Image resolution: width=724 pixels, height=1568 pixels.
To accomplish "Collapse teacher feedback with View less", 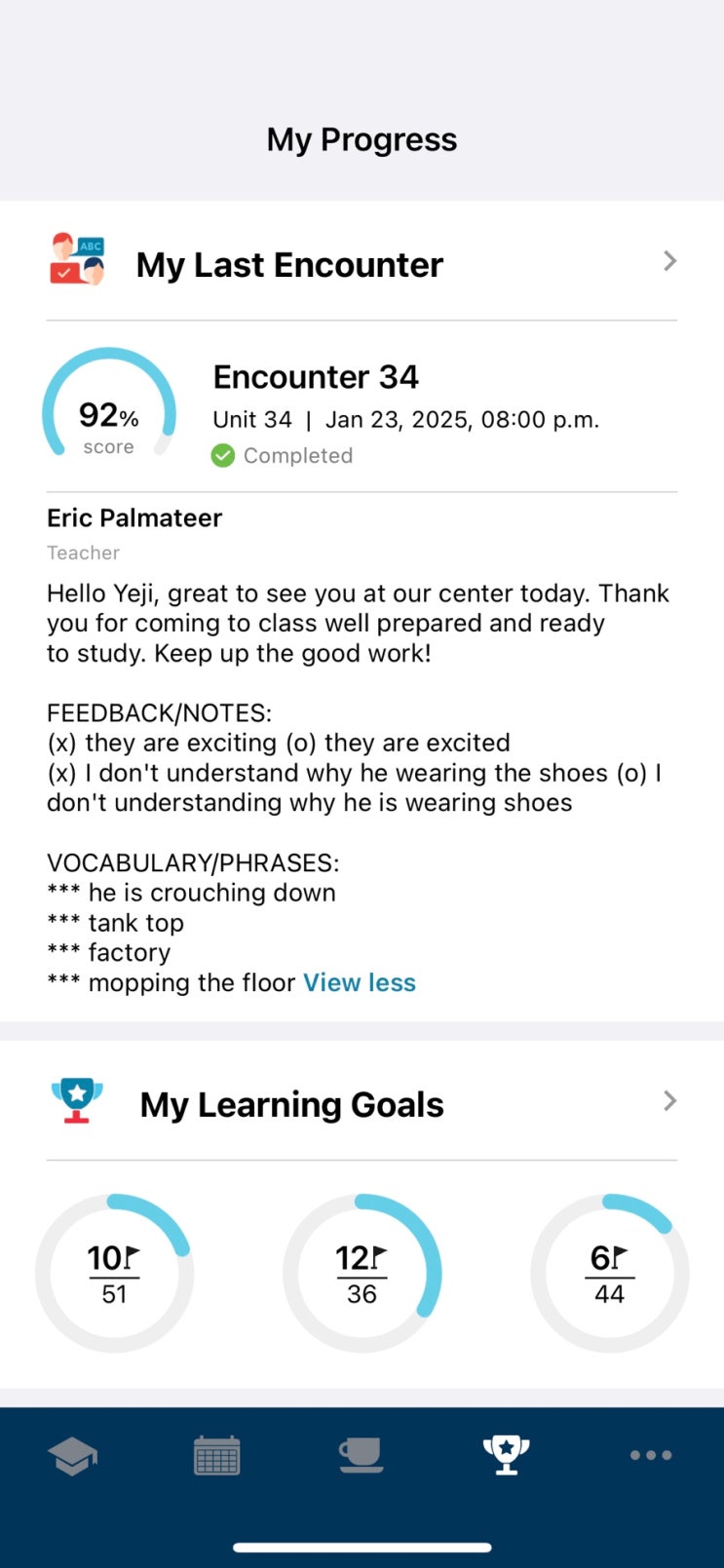I will [360, 982].
